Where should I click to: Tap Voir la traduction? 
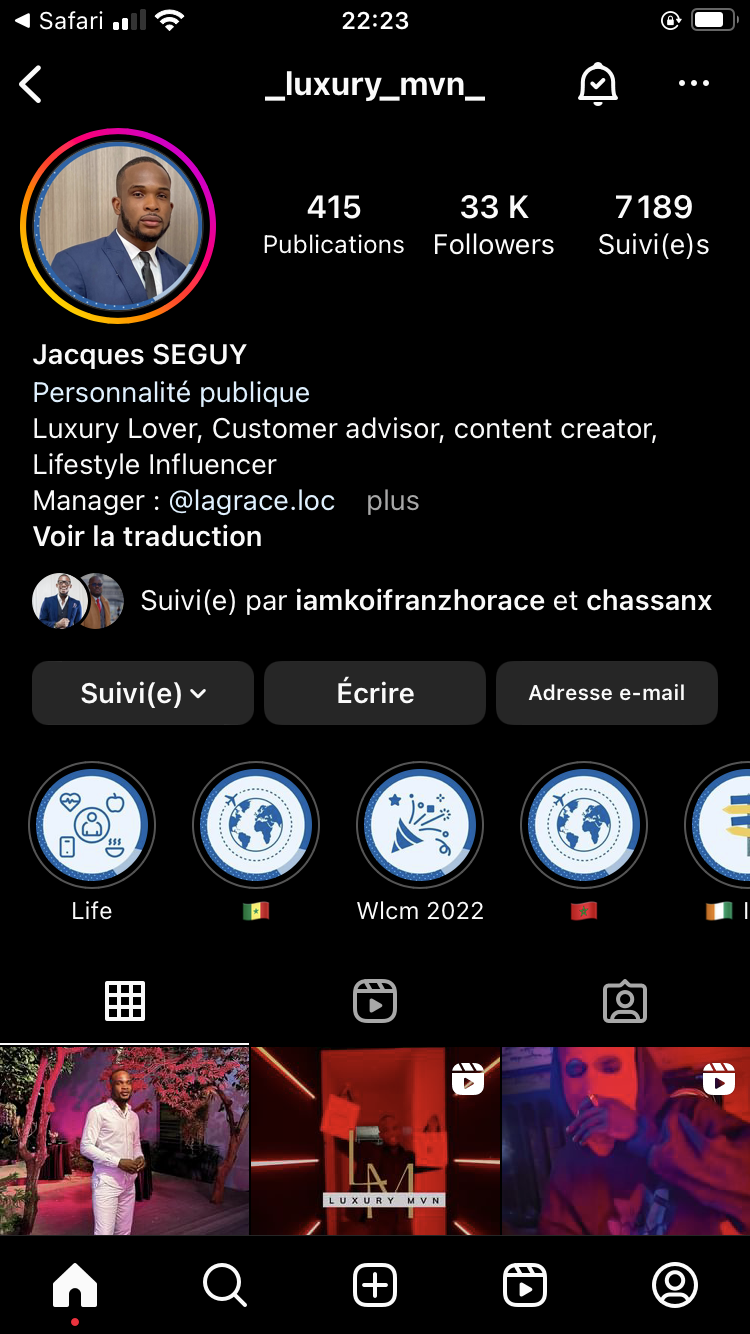point(147,536)
